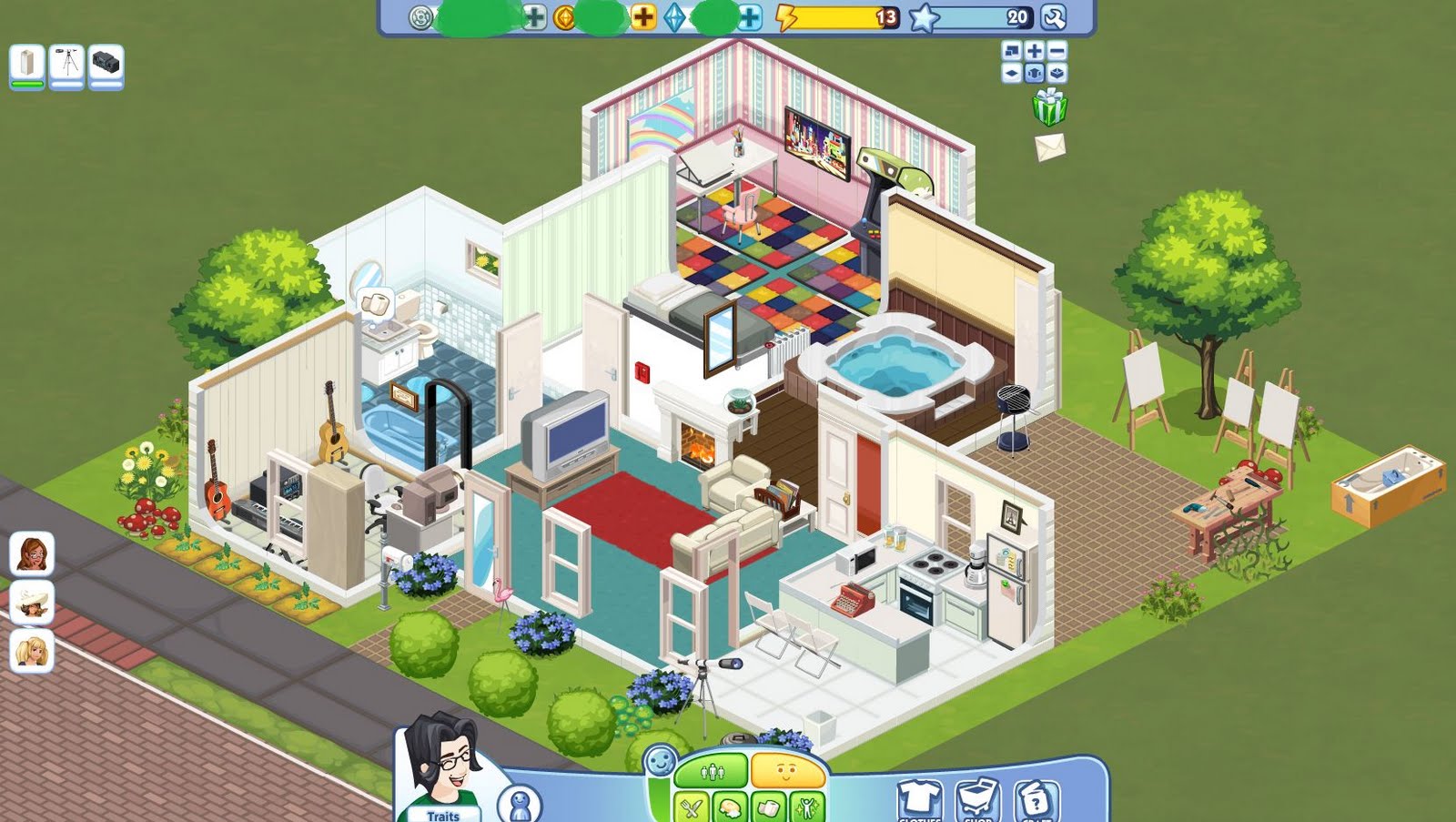1456x822 pixels.
Task: Add more Simoleons with the grey plus
Action: [535, 17]
